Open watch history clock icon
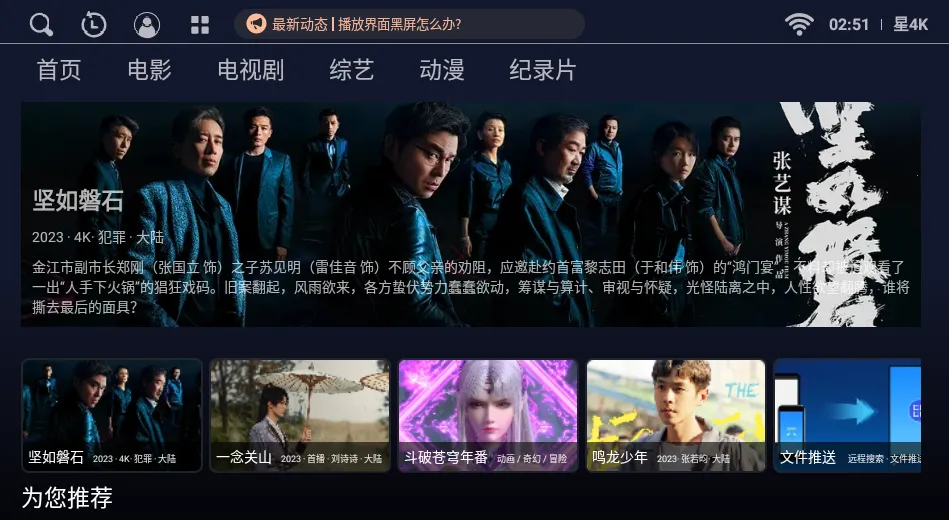Image resolution: width=949 pixels, height=520 pixels. 94,25
